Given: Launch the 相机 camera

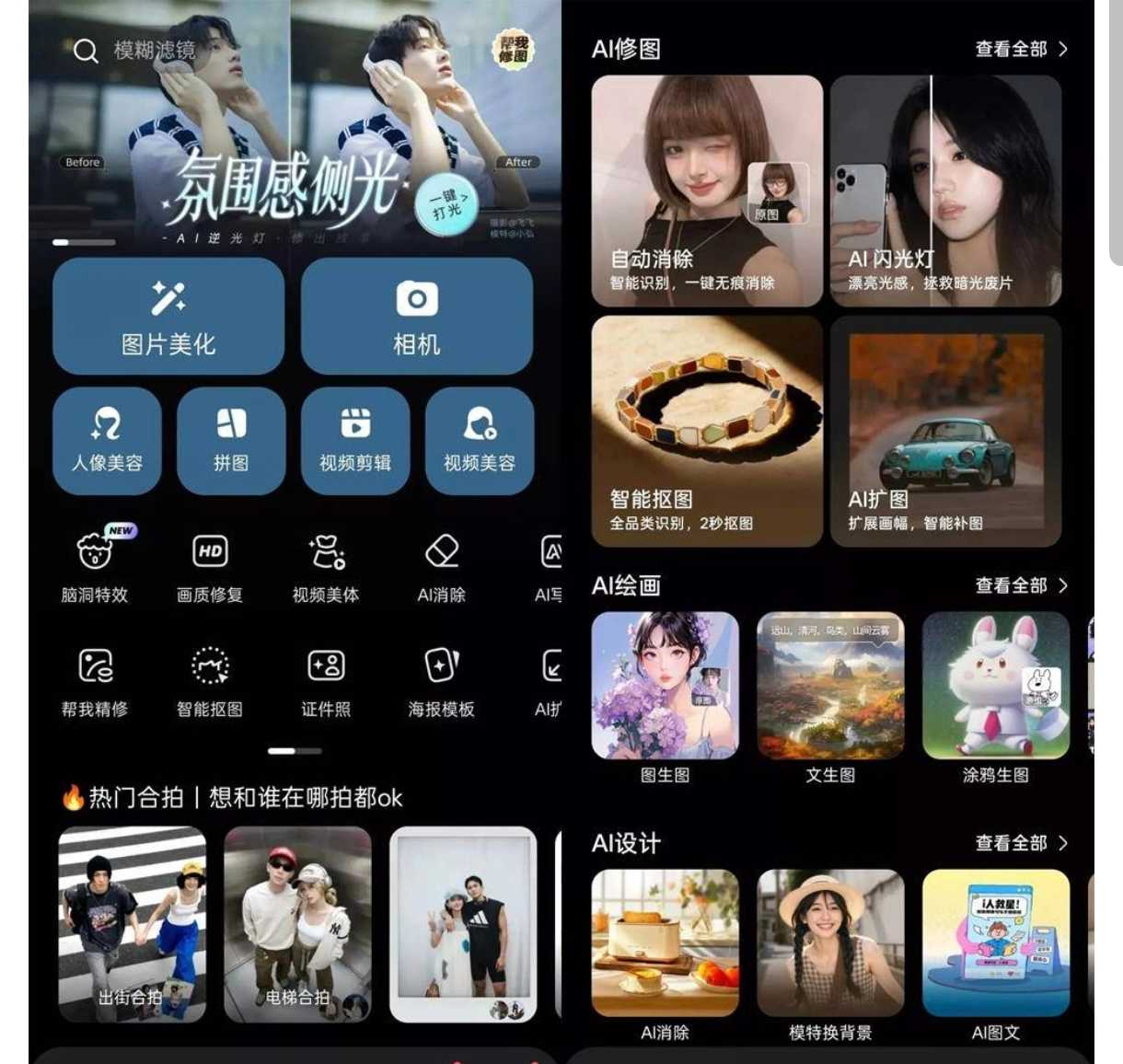Looking at the screenshot, I should (416, 317).
